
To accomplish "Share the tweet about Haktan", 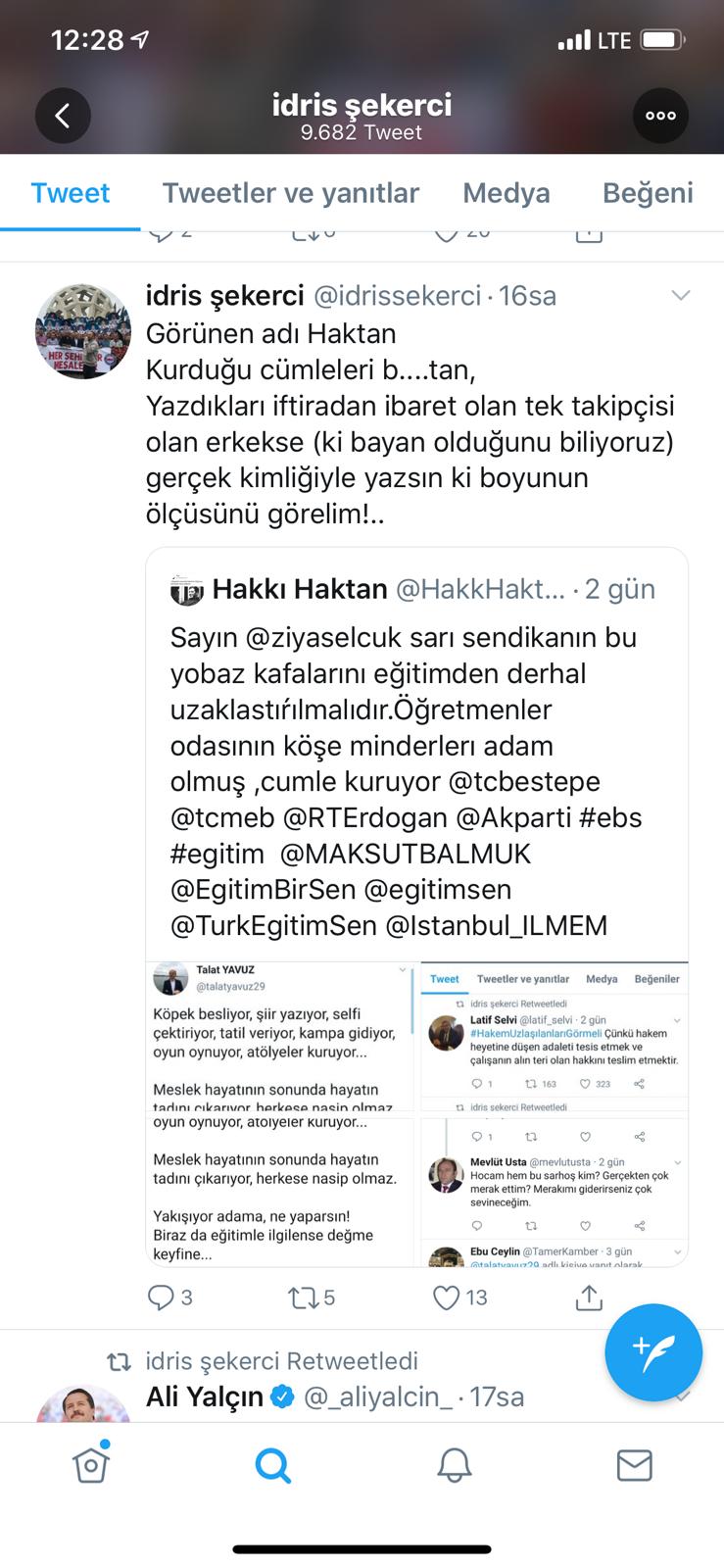I will (x=588, y=1298).
